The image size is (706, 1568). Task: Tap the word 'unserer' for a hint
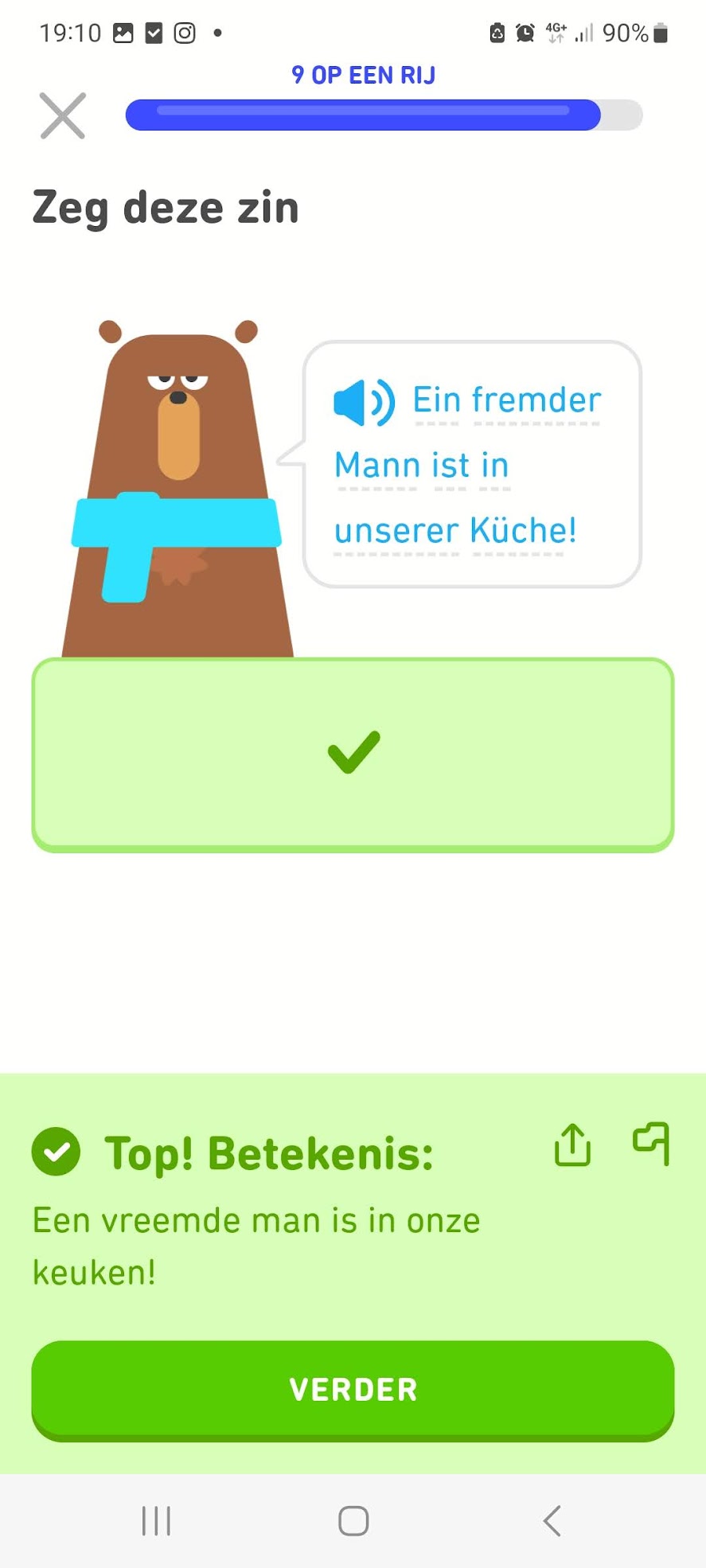[396, 531]
